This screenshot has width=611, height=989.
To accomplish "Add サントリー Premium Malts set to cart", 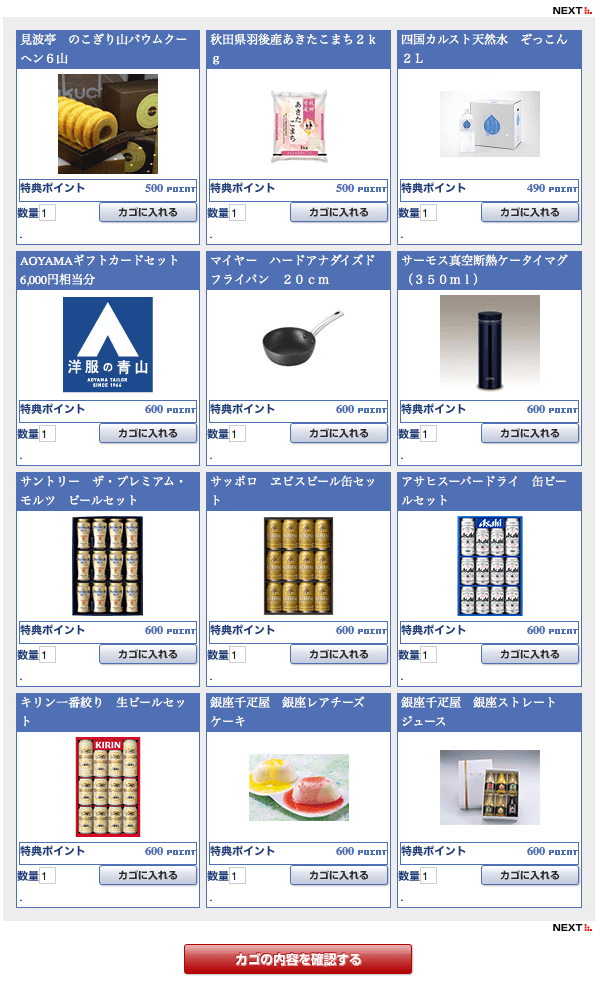I will [x=148, y=654].
